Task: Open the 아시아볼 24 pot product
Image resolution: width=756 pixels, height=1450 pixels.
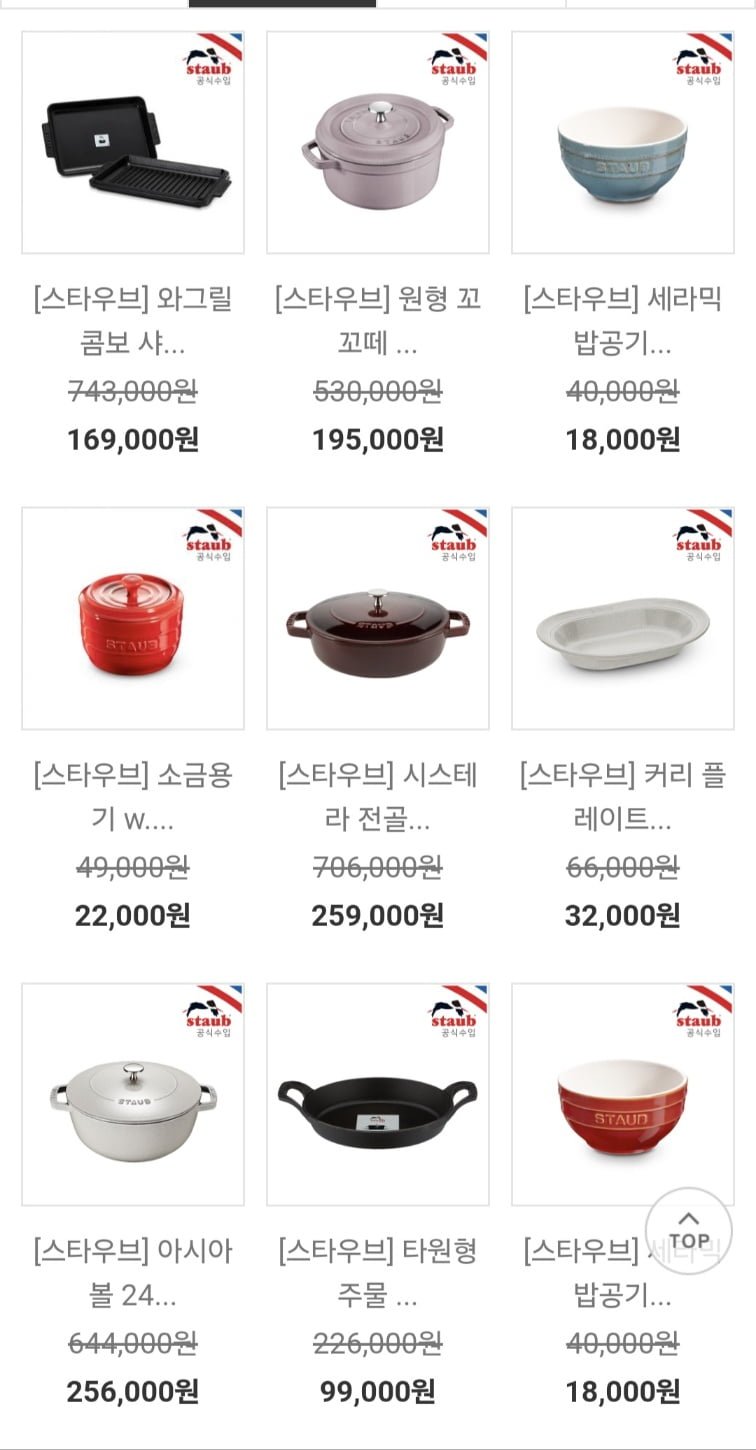Action: 133,1094
